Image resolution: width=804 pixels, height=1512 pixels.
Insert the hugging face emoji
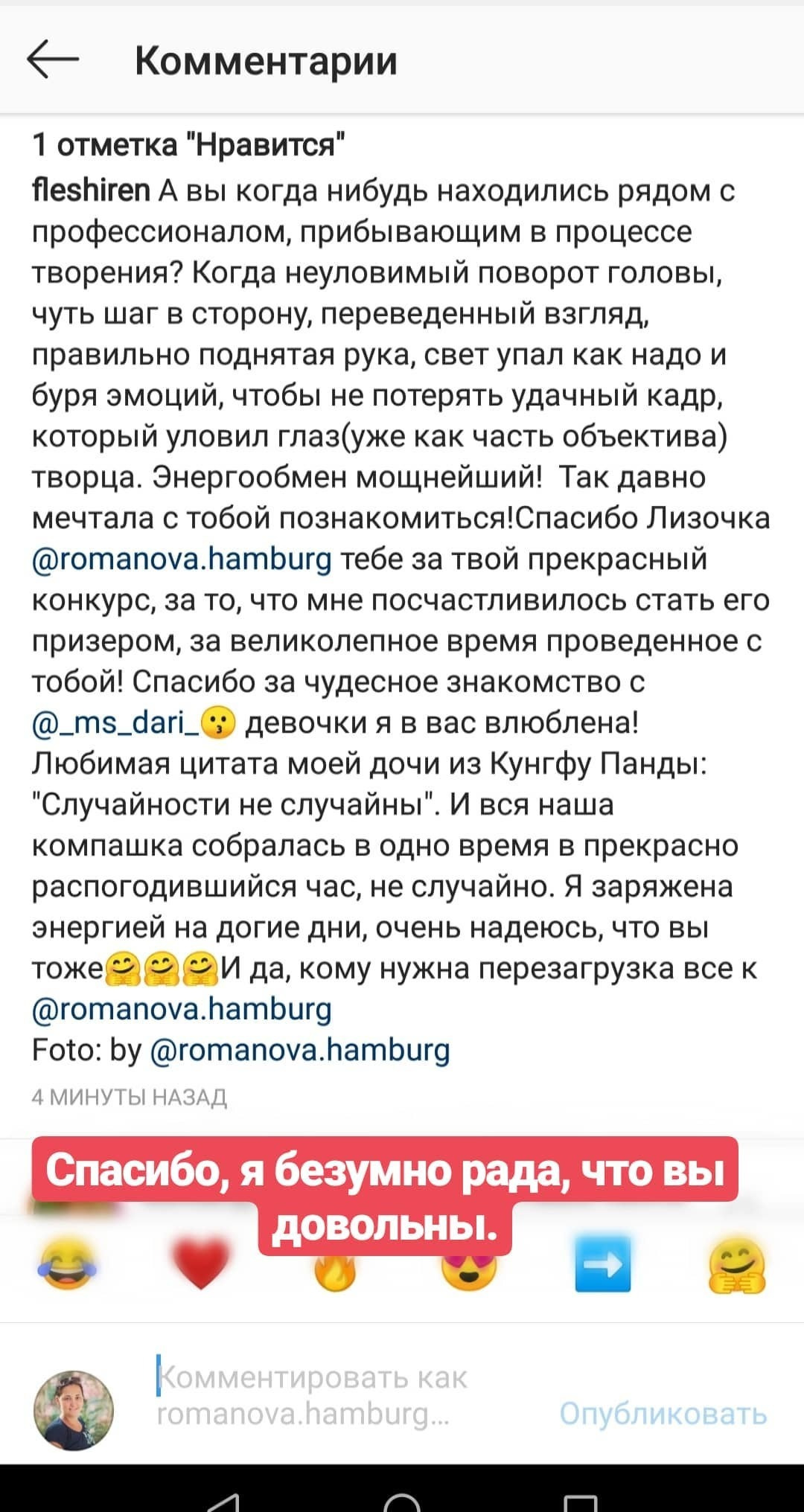click(x=736, y=1267)
